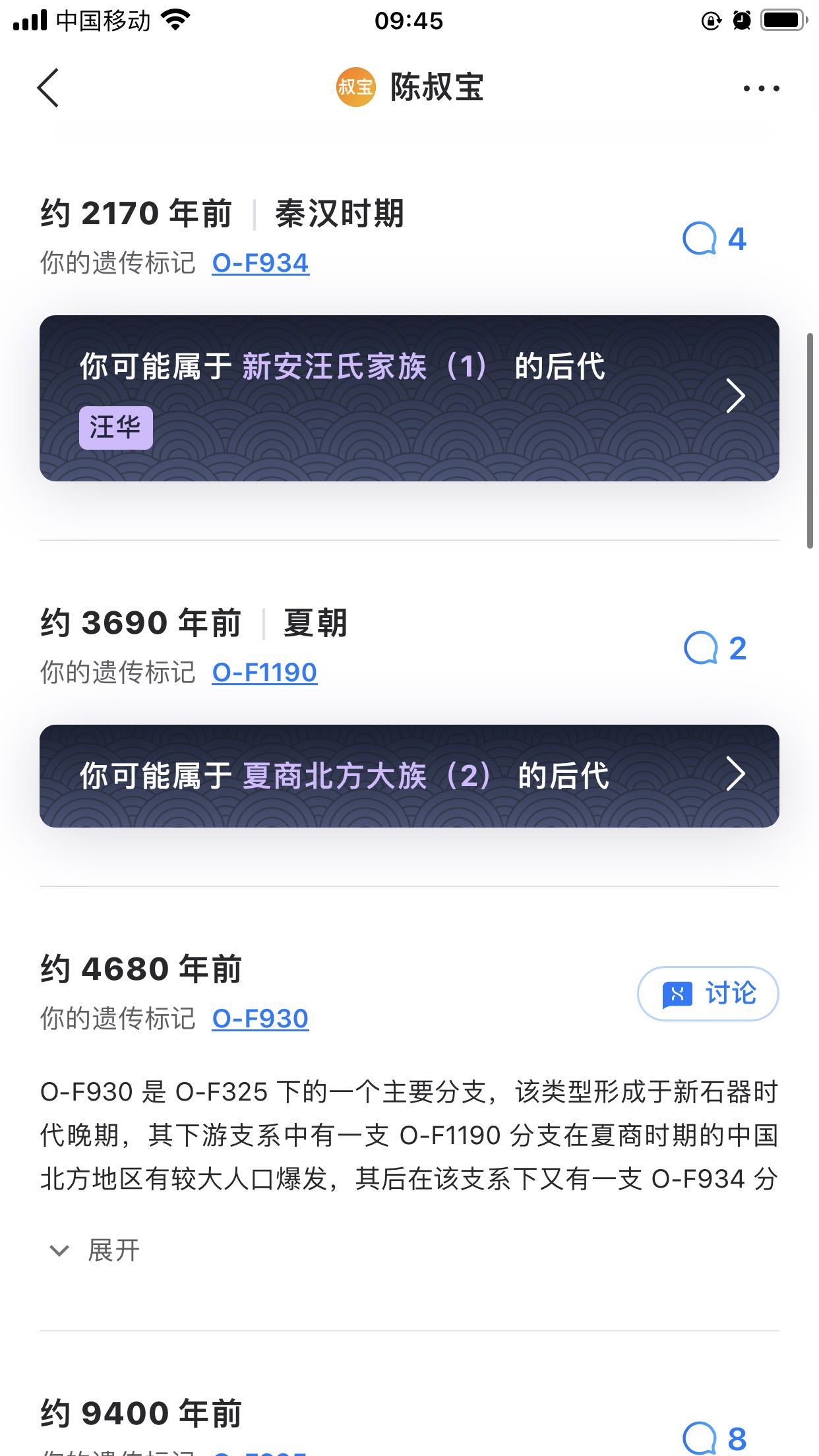Open the 新安汪氏家族 descendant card
819x1456 pixels.
(x=409, y=398)
